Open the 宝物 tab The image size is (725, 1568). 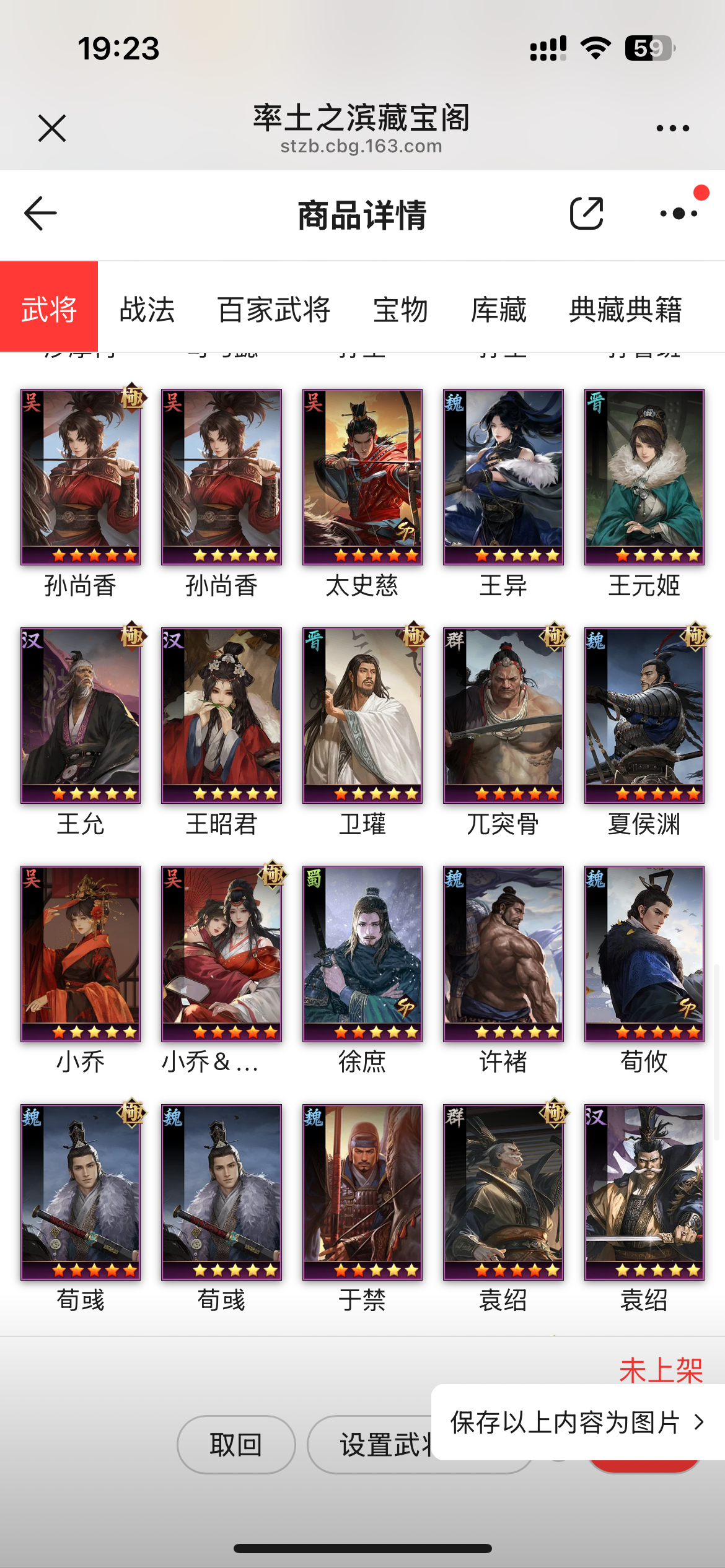point(400,309)
